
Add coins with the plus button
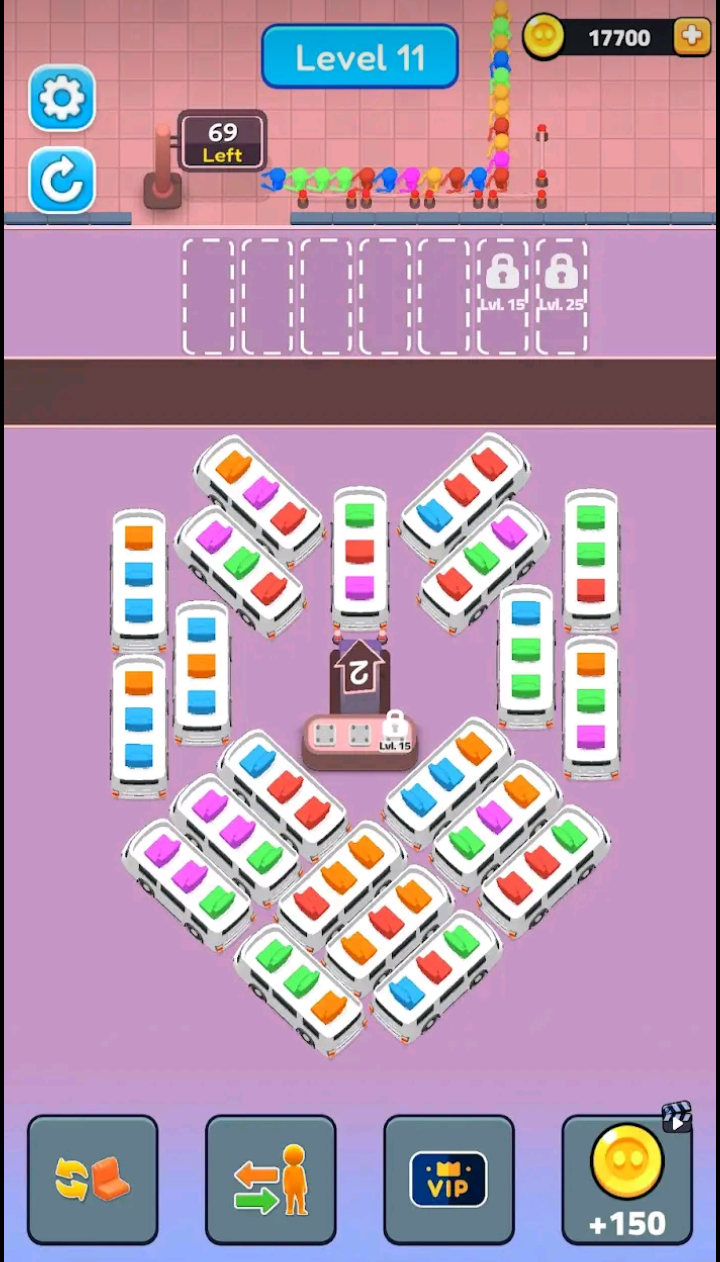691,37
